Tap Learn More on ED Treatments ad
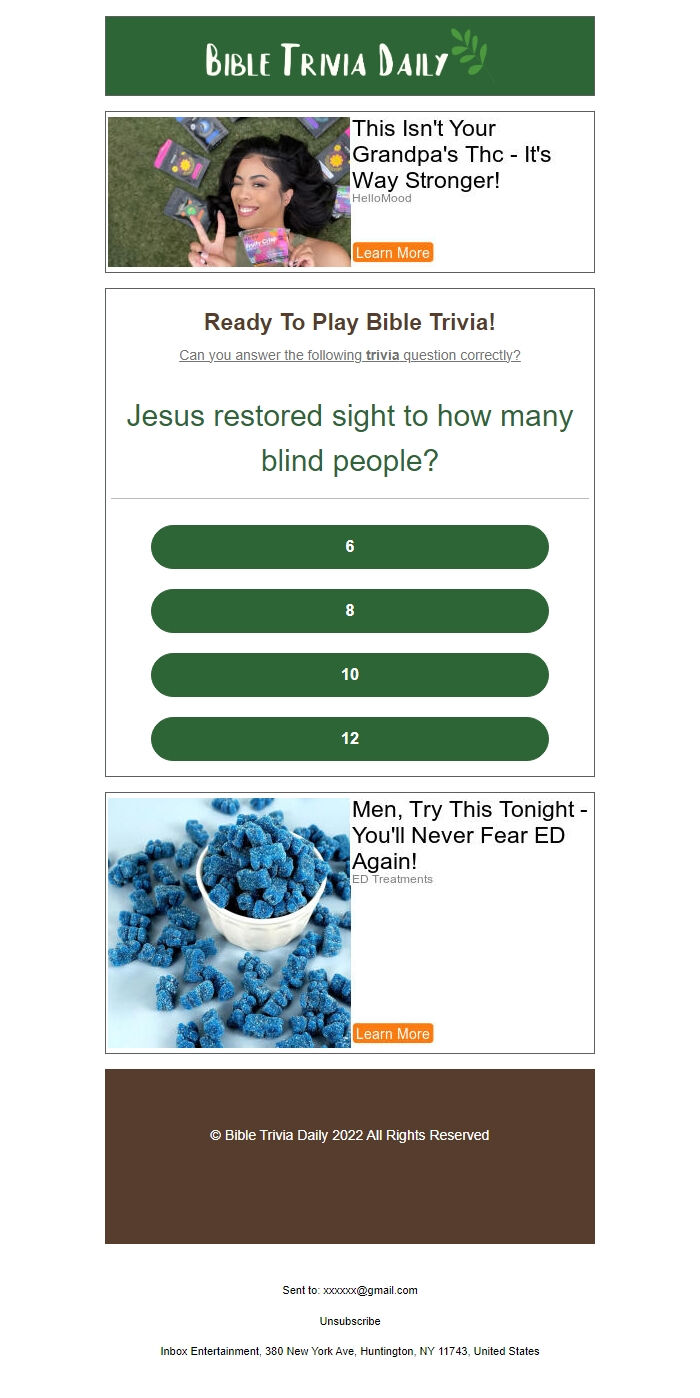700x1398 pixels. [x=392, y=1034]
